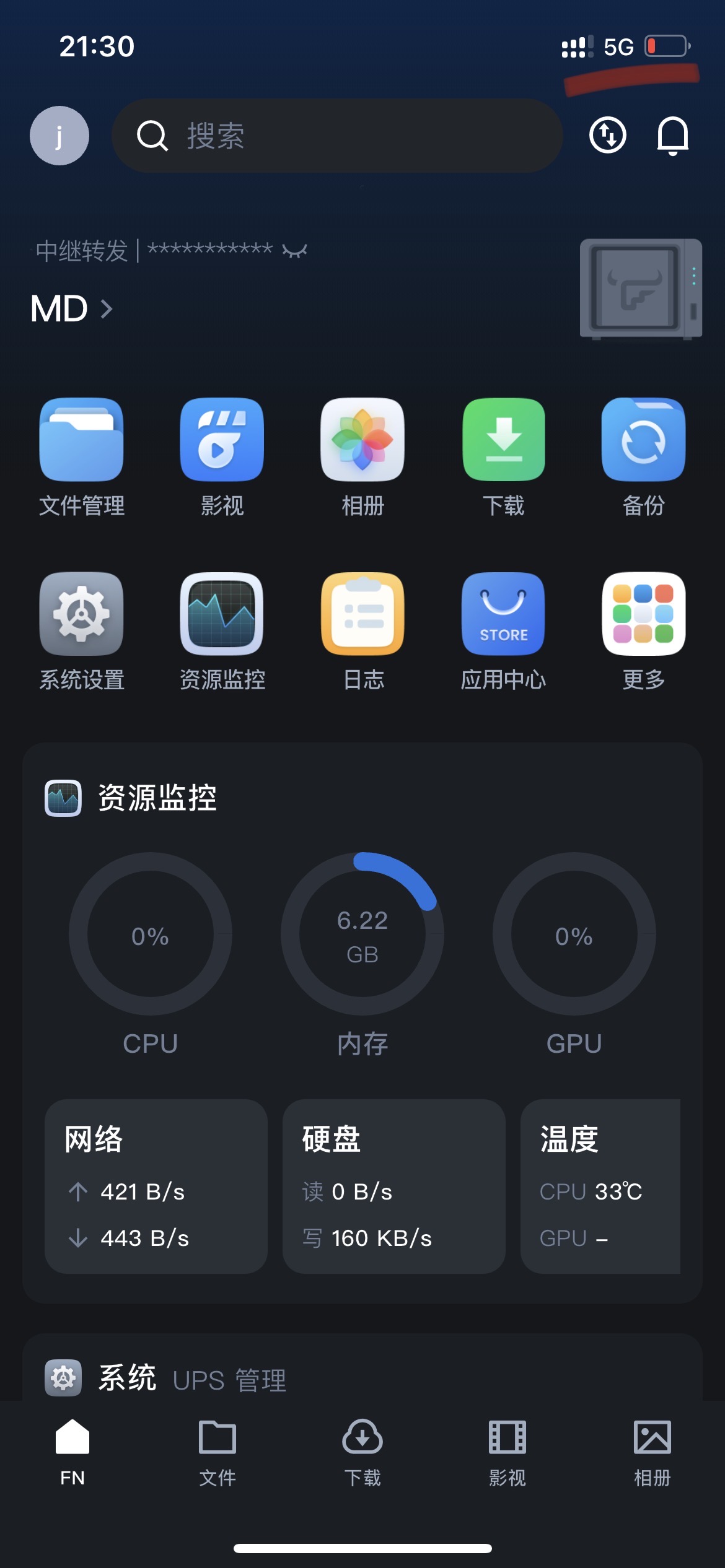This screenshot has height=1568, width=725.
Task: Switch to the 文件 tab
Action: coord(217,1452)
